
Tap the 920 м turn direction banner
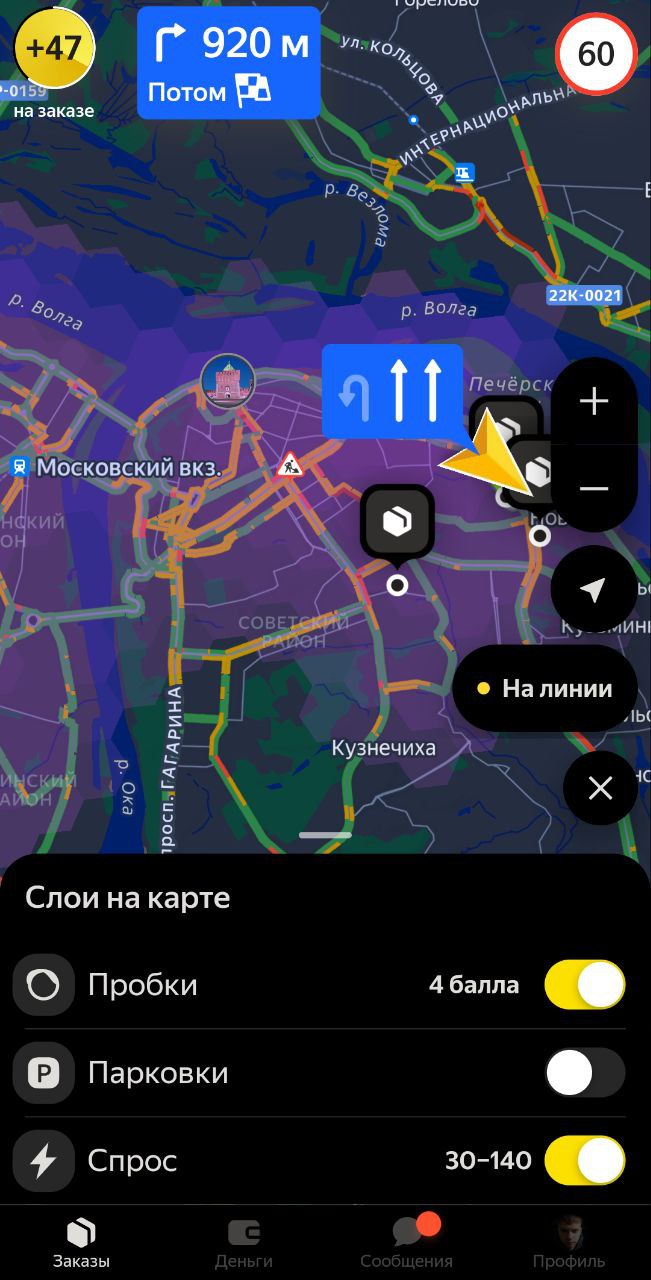(x=229, y=62)
